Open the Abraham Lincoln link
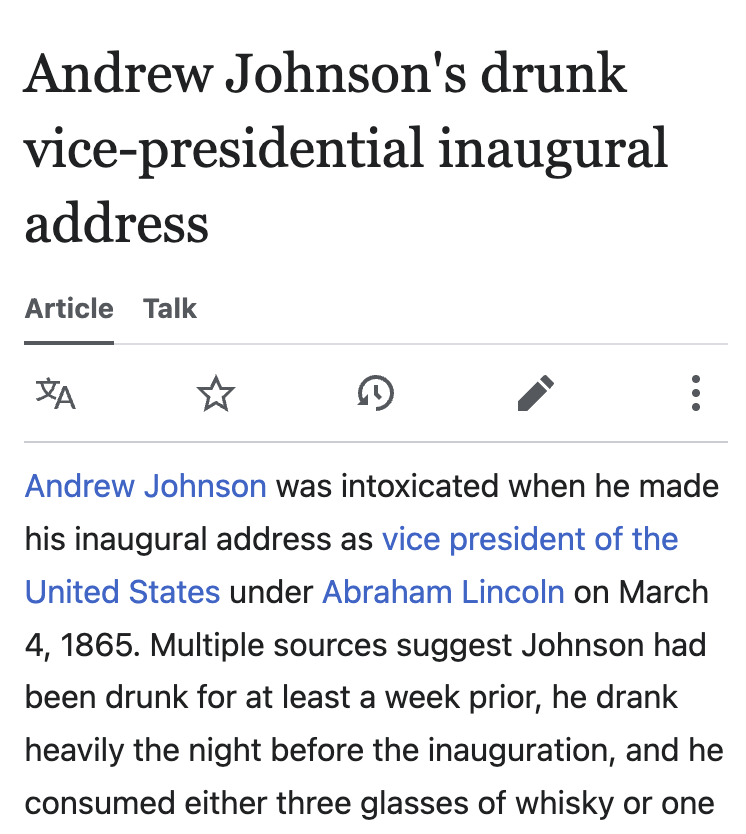746x834 pixels. coord(443,591)
